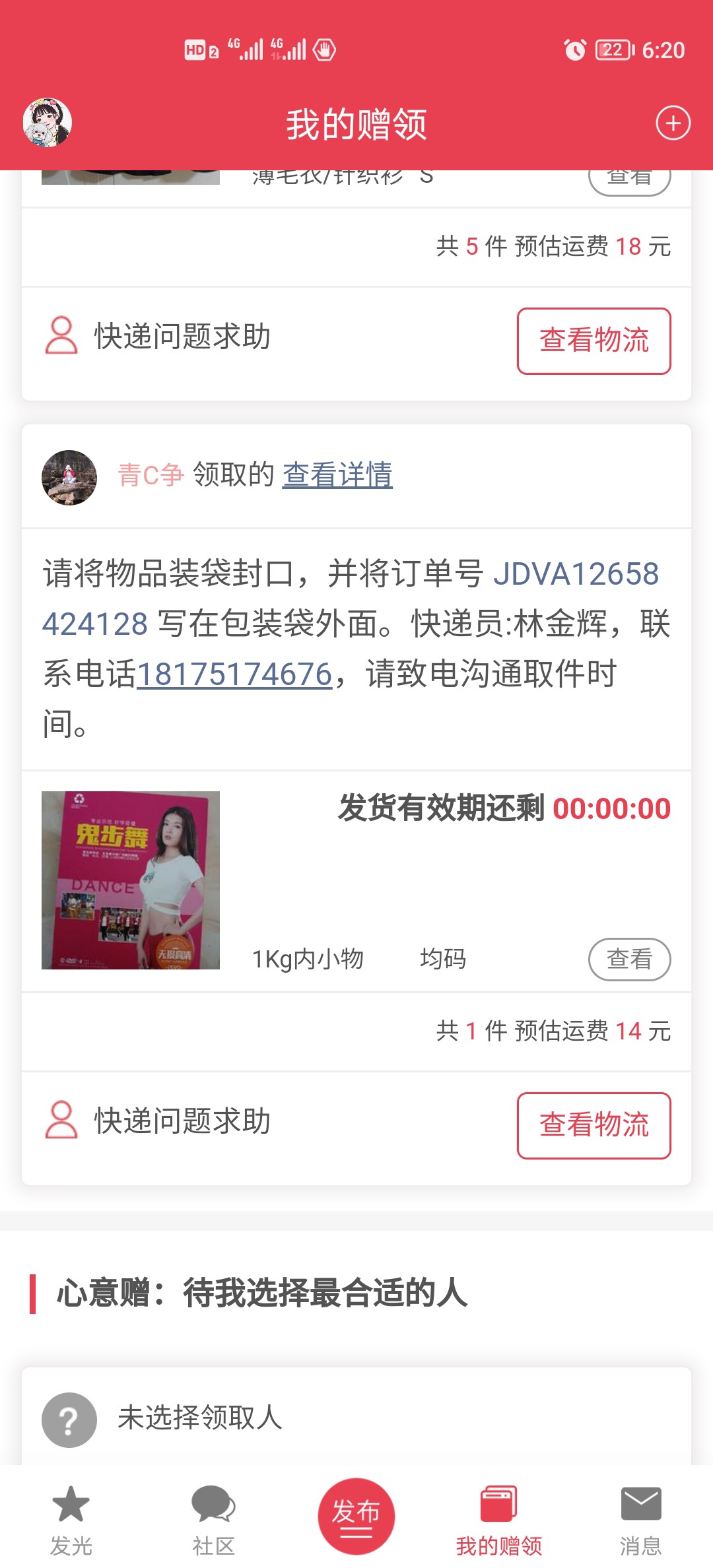
Task: Select the 我的赠领 tab
Action: click(499, 1519)
